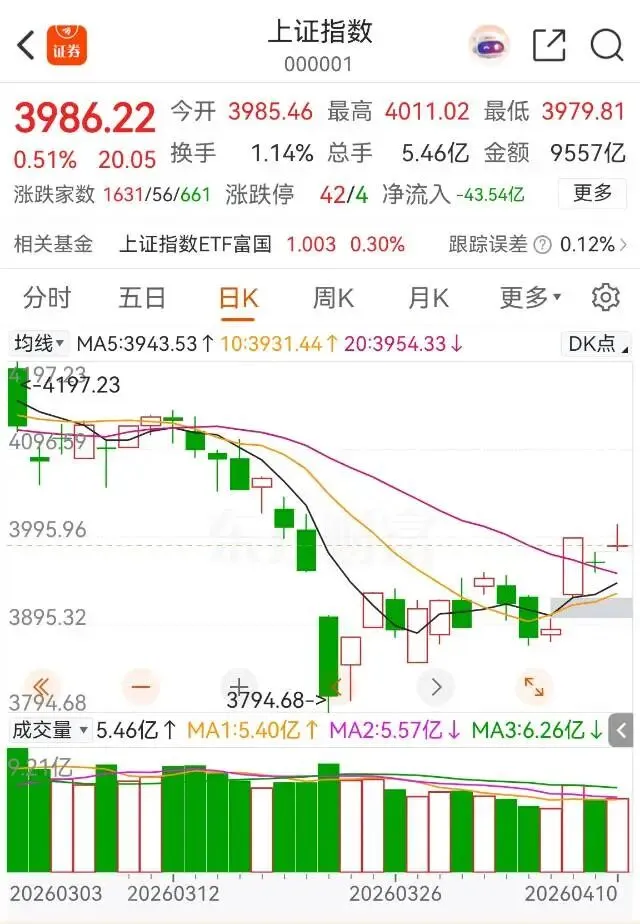Share this index page
This screenshot has width=640, height=924.
[x=549, y=45]
